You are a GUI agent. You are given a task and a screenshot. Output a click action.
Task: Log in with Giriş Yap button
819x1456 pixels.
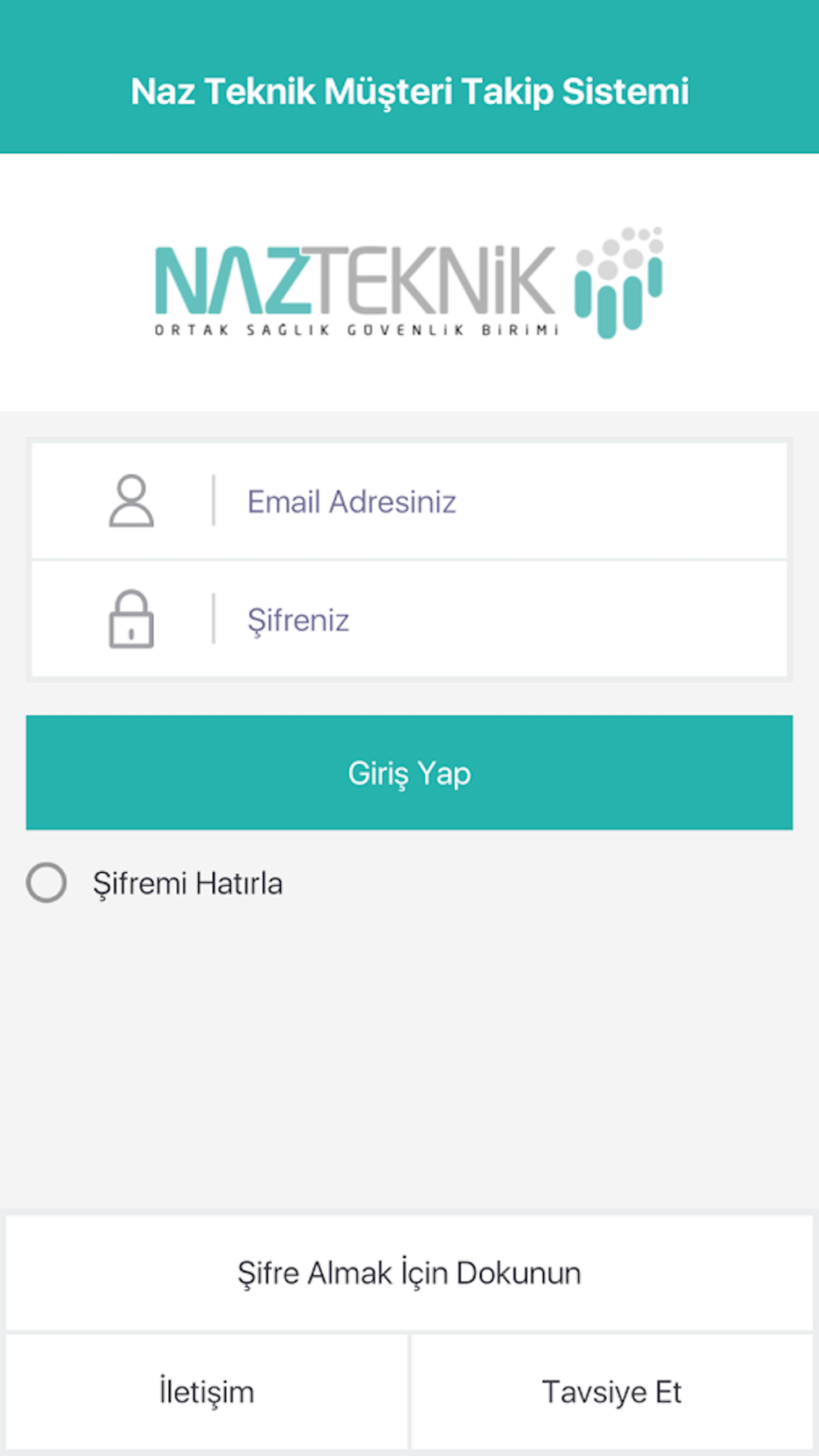pyautogui.click(x=409, y=772)
